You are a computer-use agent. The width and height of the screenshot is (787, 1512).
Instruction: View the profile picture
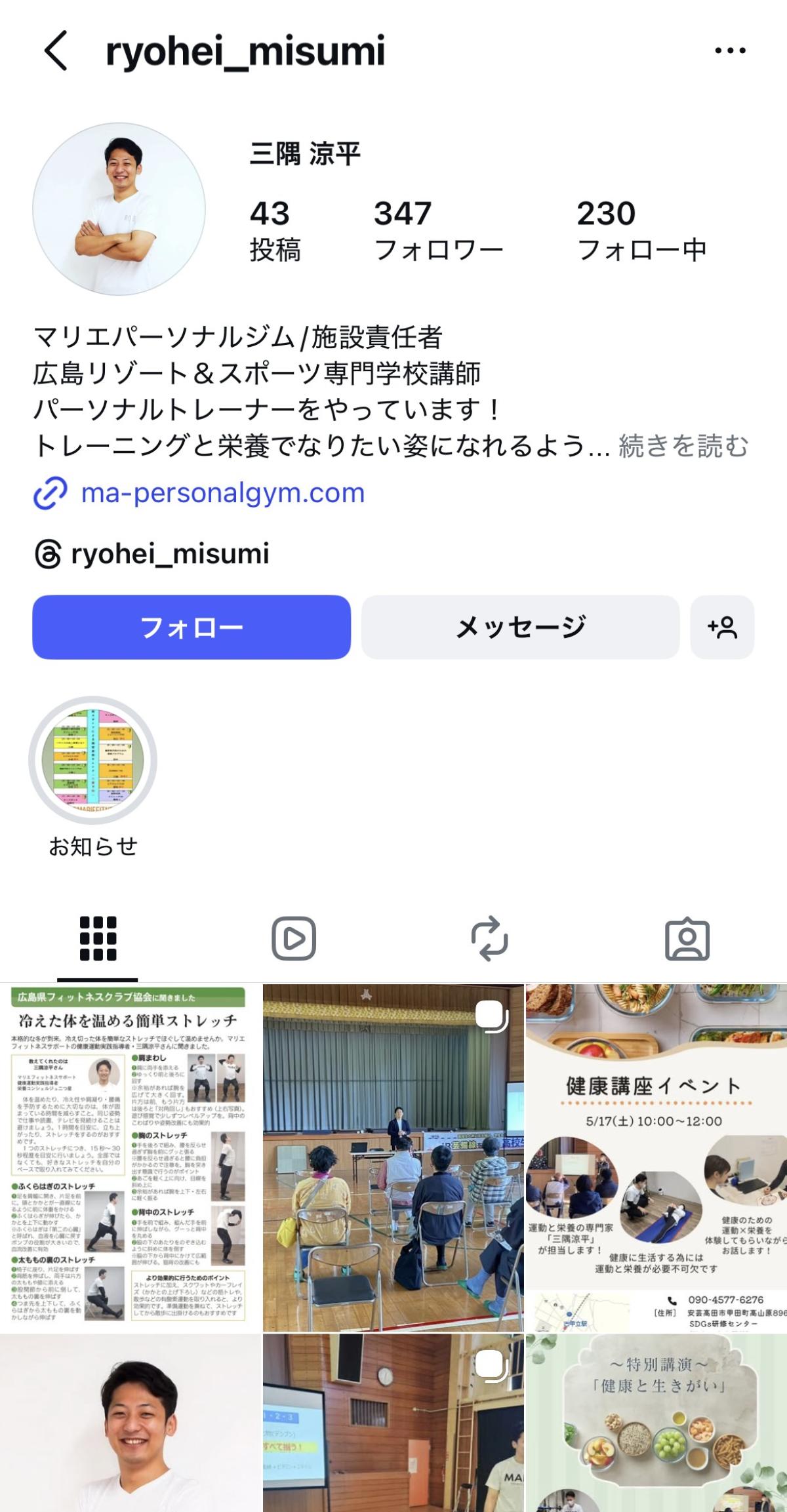(119, 209)
